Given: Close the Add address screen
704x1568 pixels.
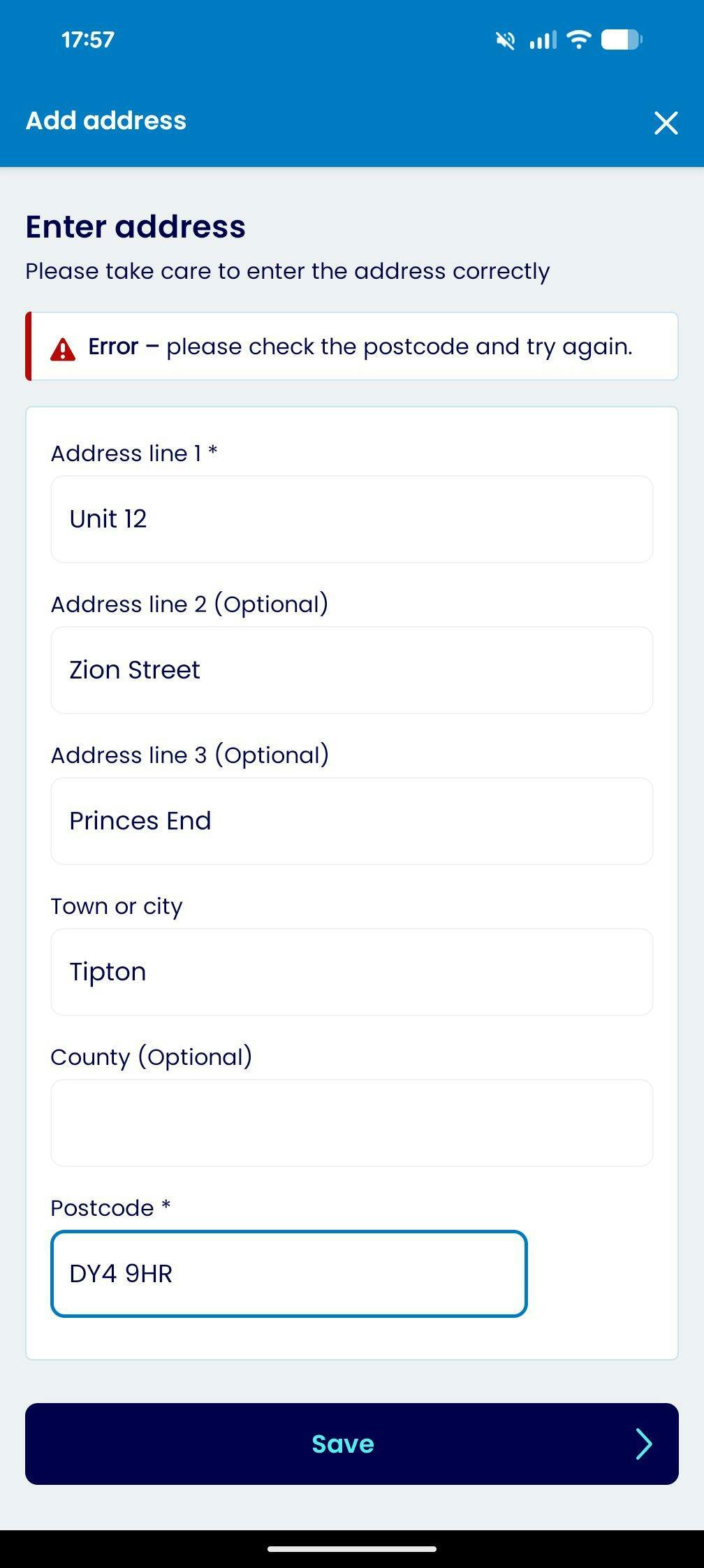Looking at the screenshot, I should [666, 123].
